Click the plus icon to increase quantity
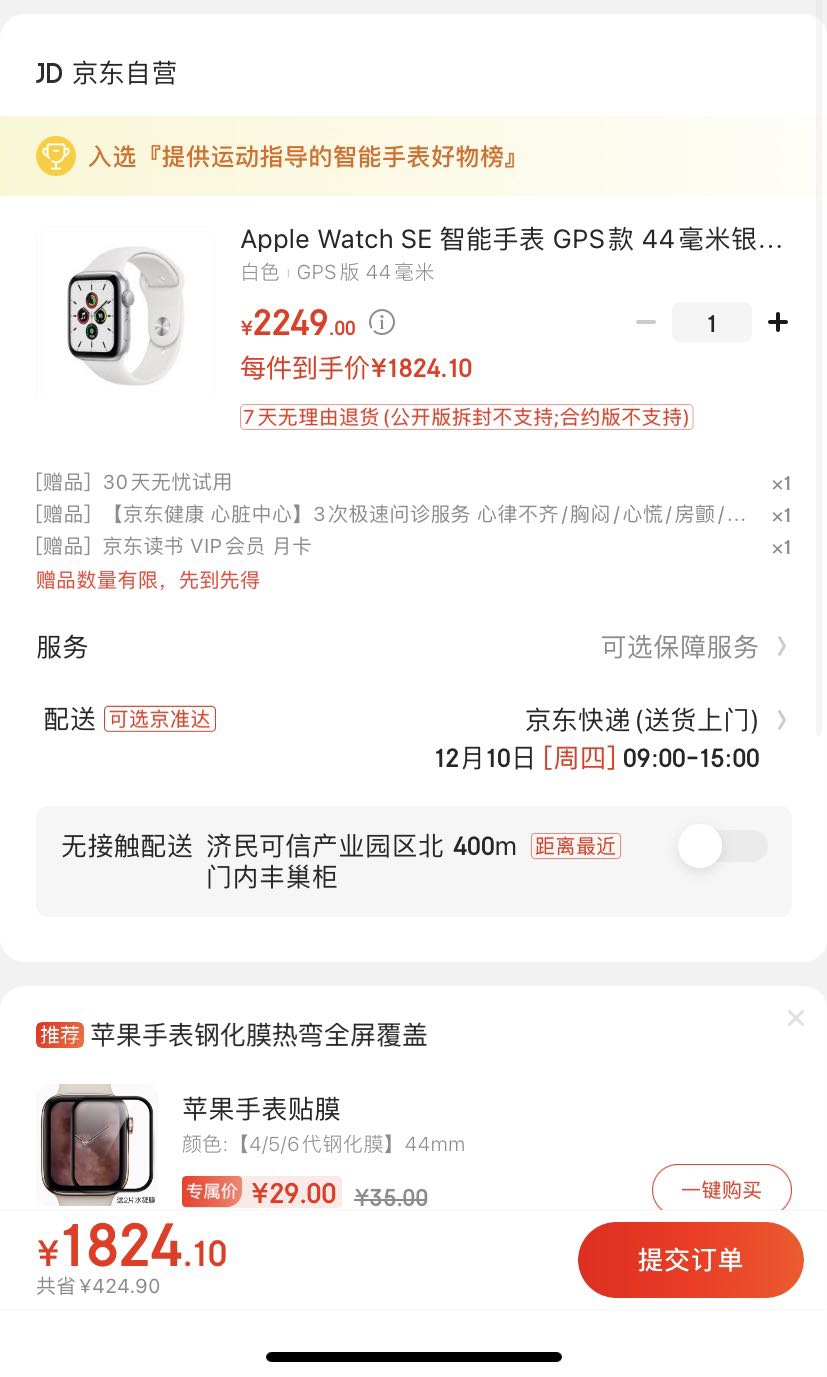This screenshot has height=1377, width=827. (x=778, y=322)
